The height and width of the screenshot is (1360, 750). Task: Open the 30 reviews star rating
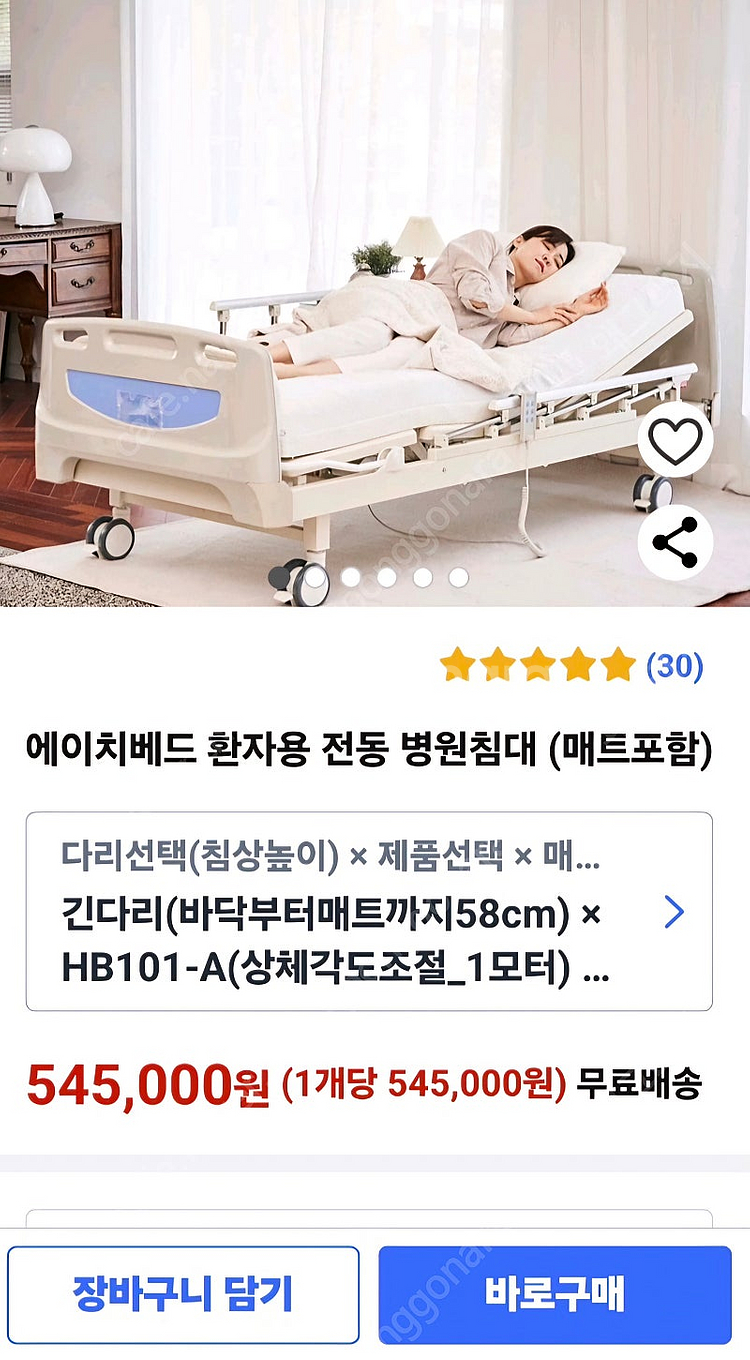[571, 665]
